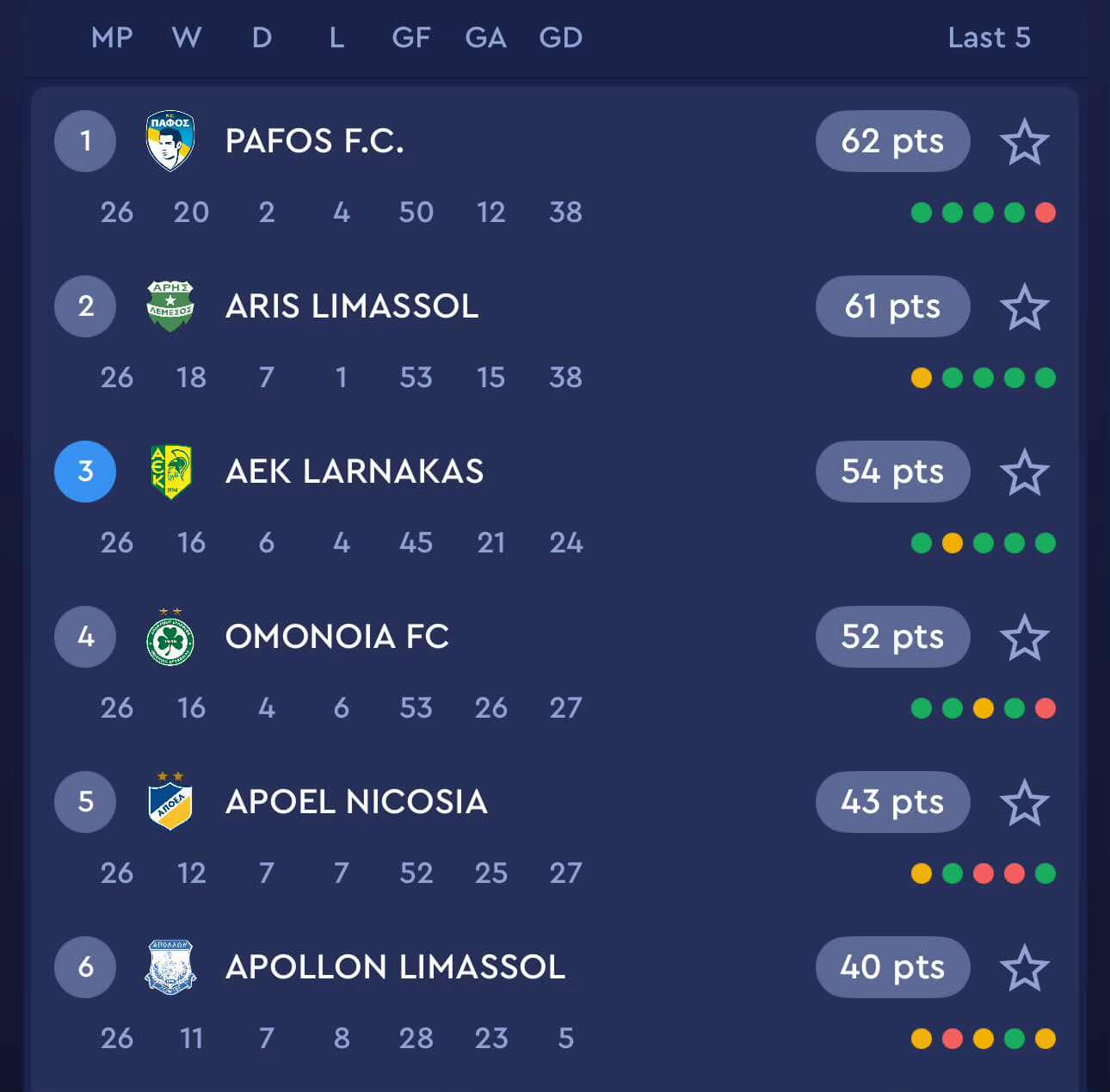Favorite Apollon Limassol via star icon
Viewport: 1110px width, 1092px height.
pos(1024,968)
